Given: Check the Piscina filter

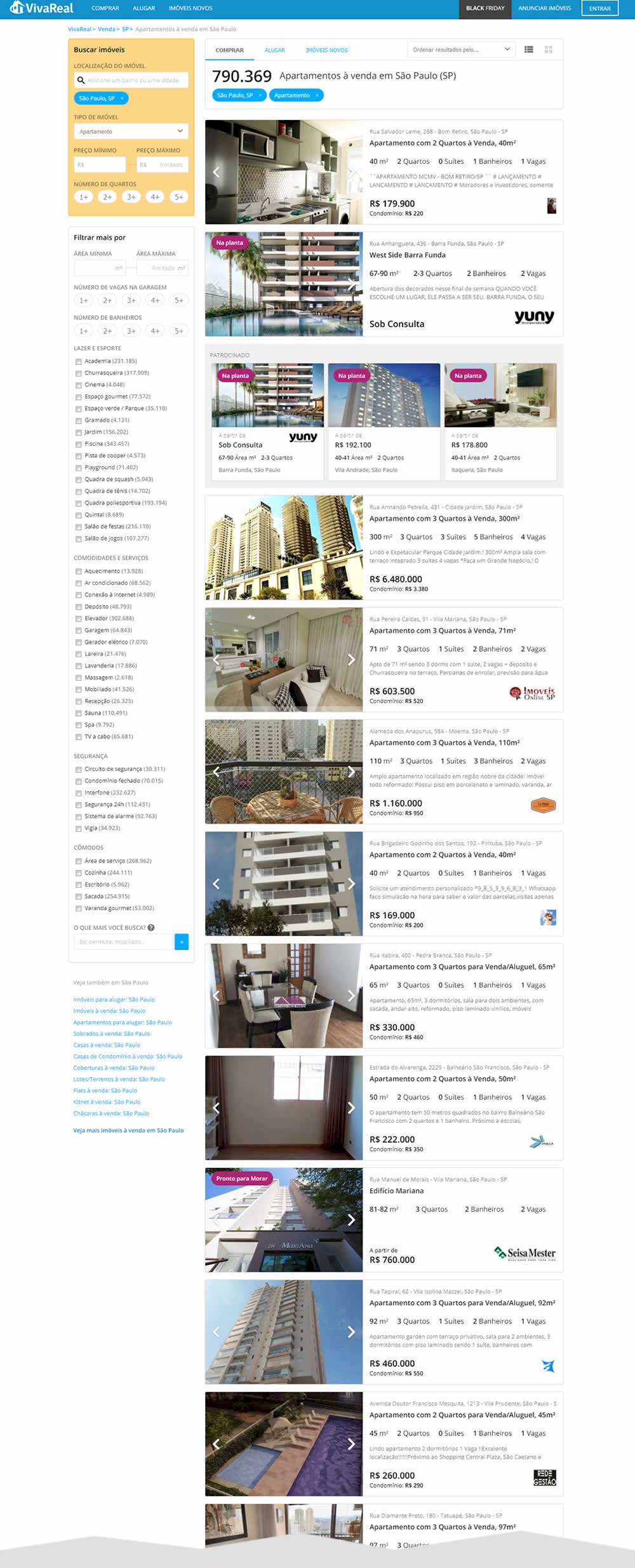Looking at the screenshot, I should pyautogui.click(x=79, y=444).
